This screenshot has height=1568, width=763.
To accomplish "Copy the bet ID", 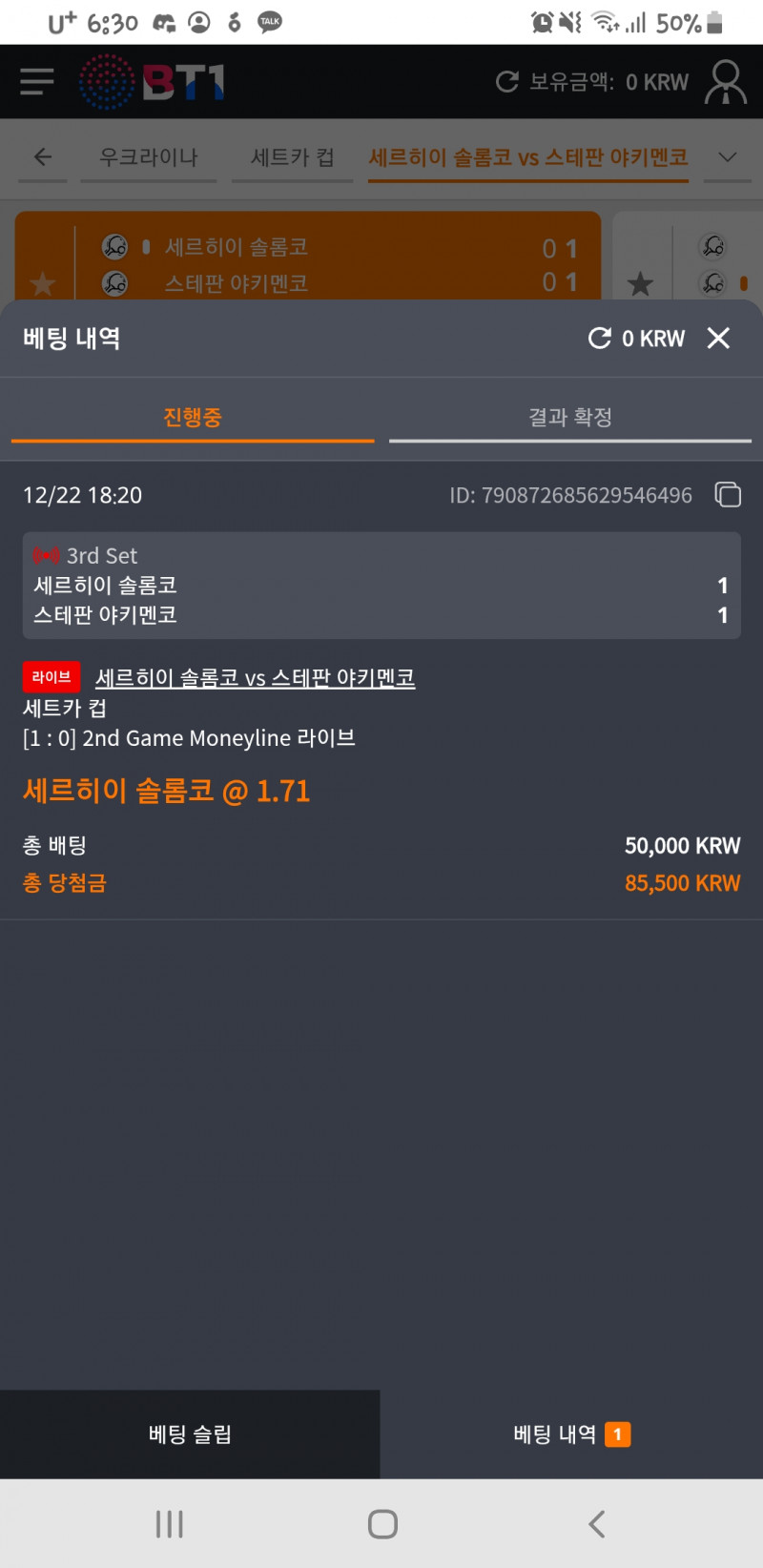I will [728, 494].
